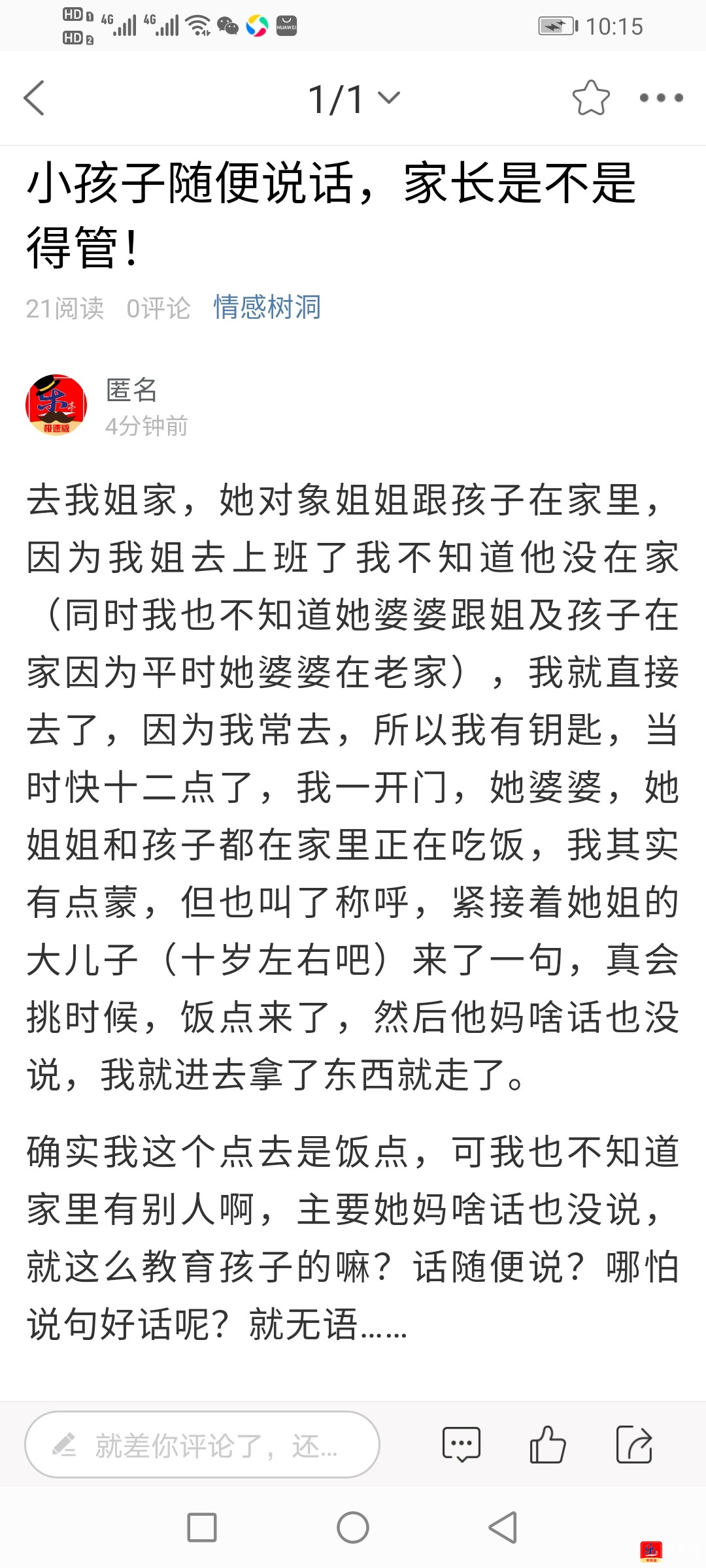Share this post
This screenshot has height=1568, width=706.
click(x=634, y=1445)
